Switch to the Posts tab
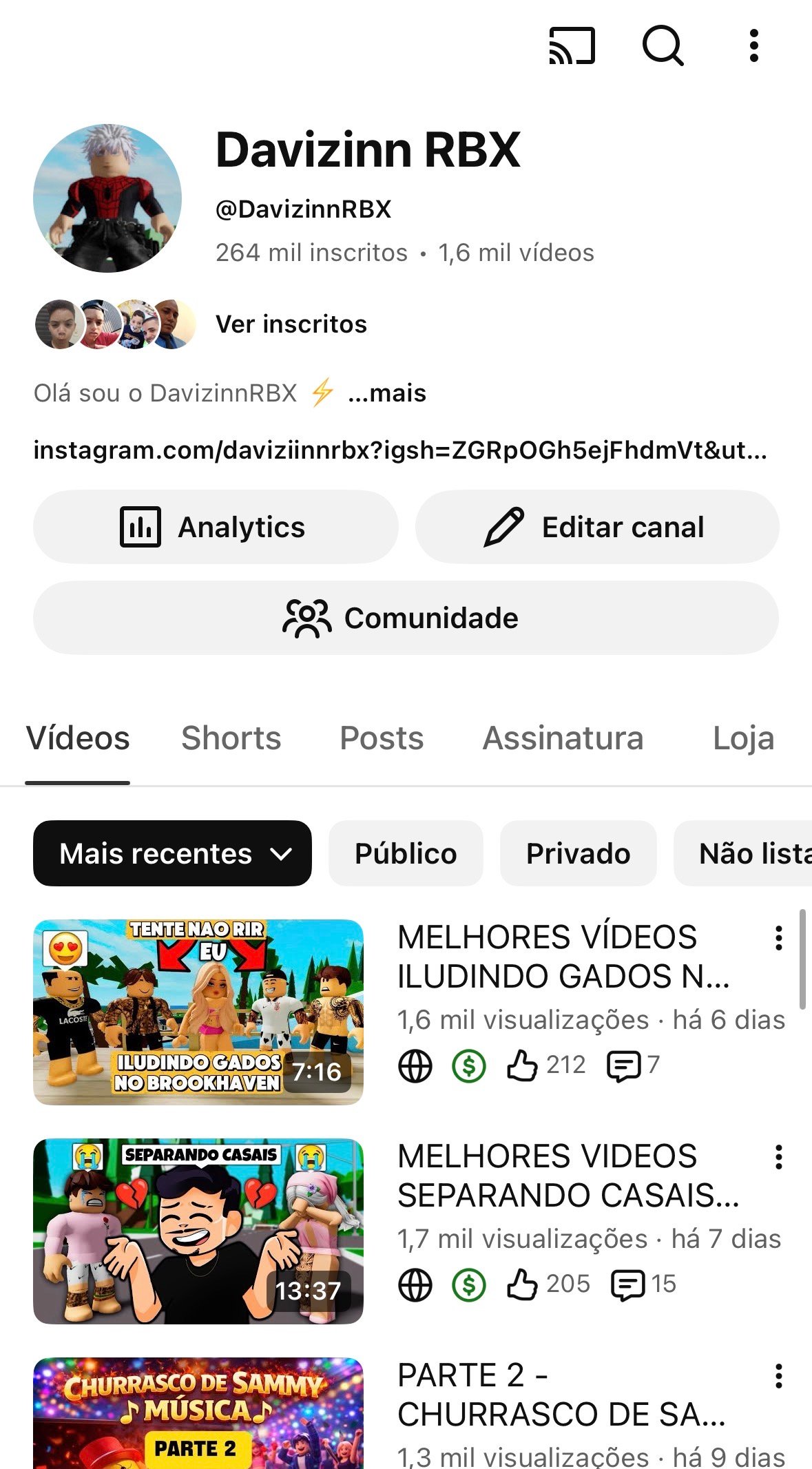 click(382, 738)
